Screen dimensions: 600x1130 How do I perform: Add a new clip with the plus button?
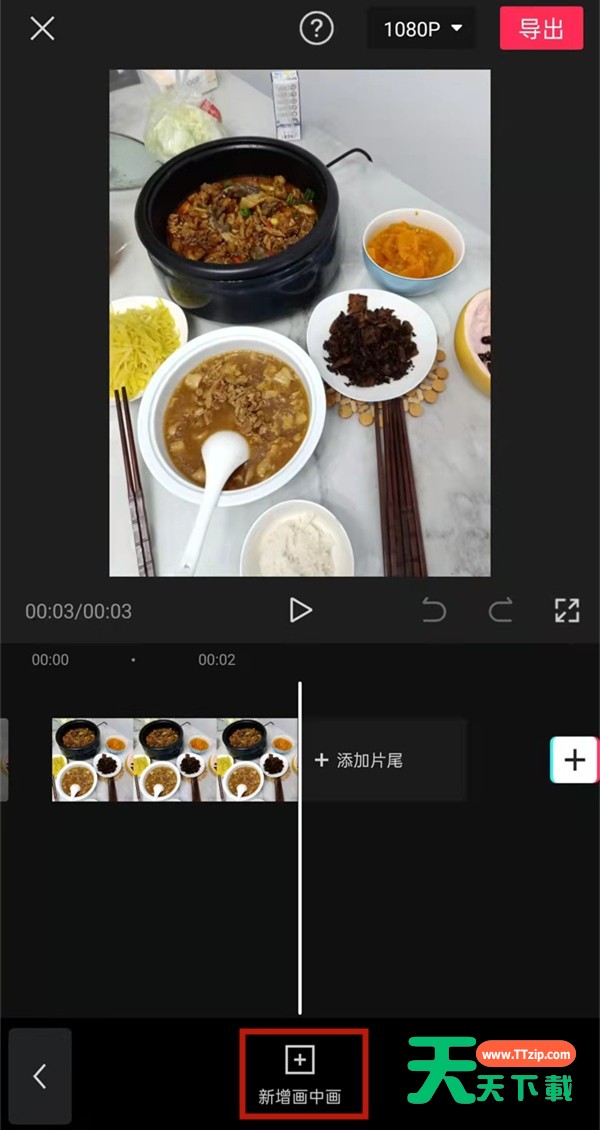574,760
